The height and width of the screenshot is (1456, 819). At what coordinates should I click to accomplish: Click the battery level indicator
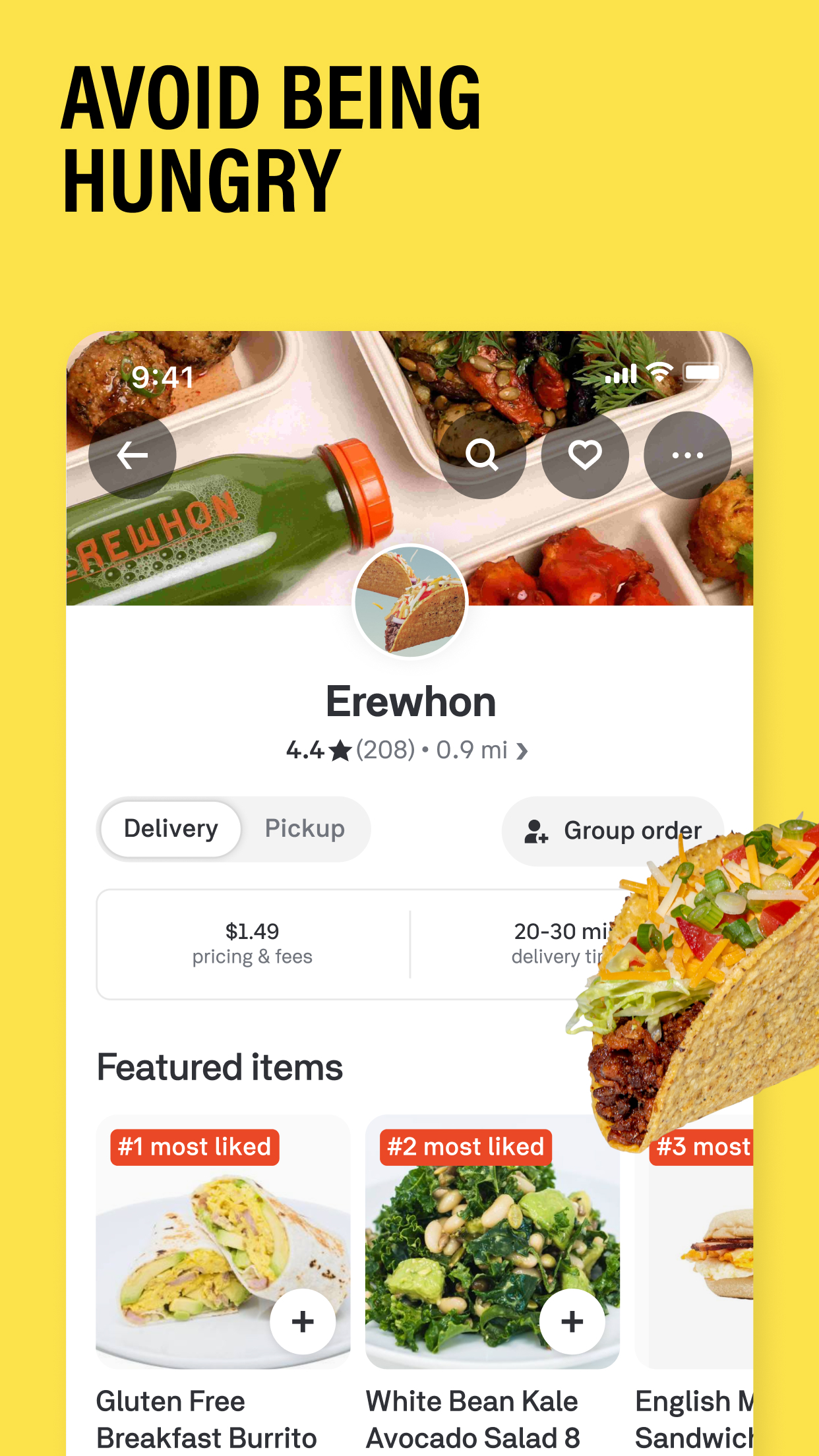point(704,373)
